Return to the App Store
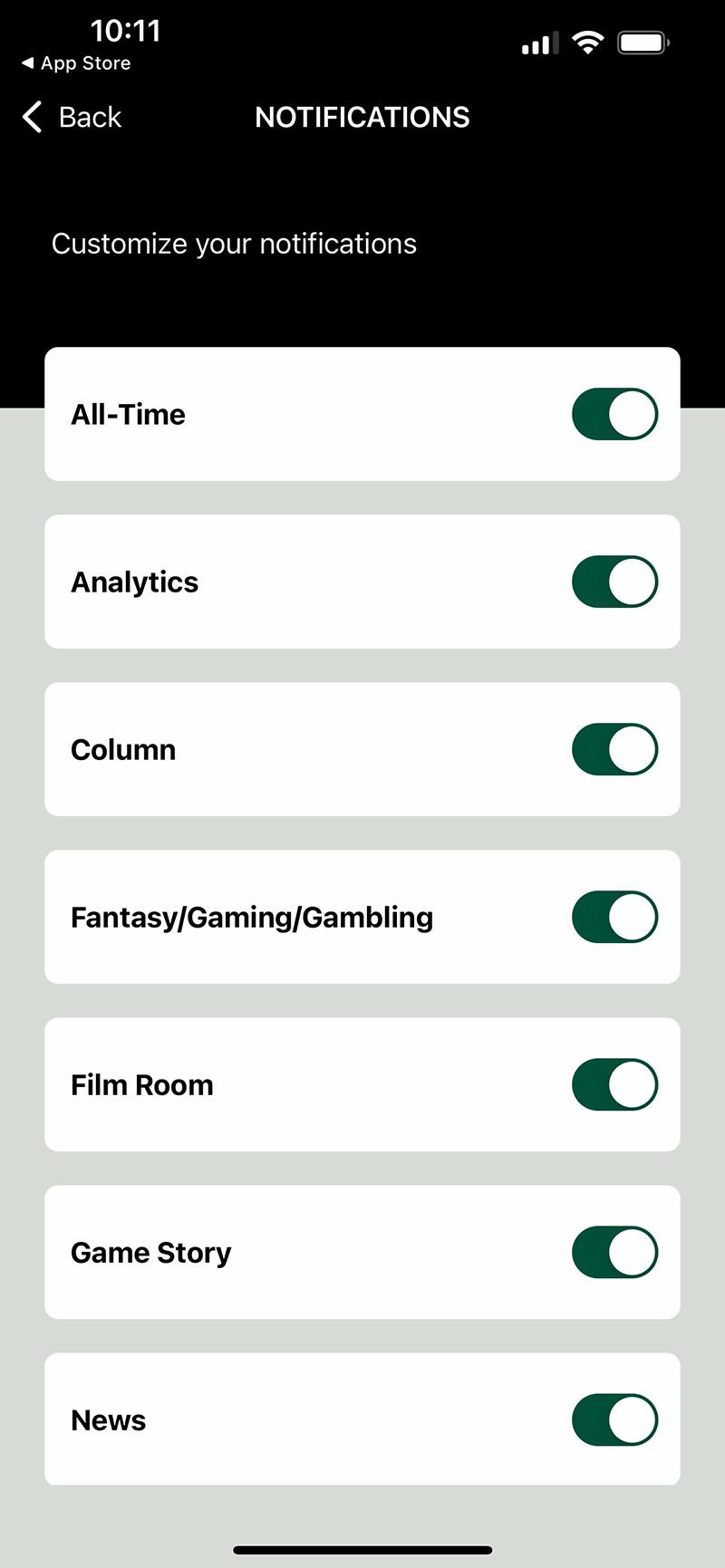 pyautogui.click(x=77, y=63)
